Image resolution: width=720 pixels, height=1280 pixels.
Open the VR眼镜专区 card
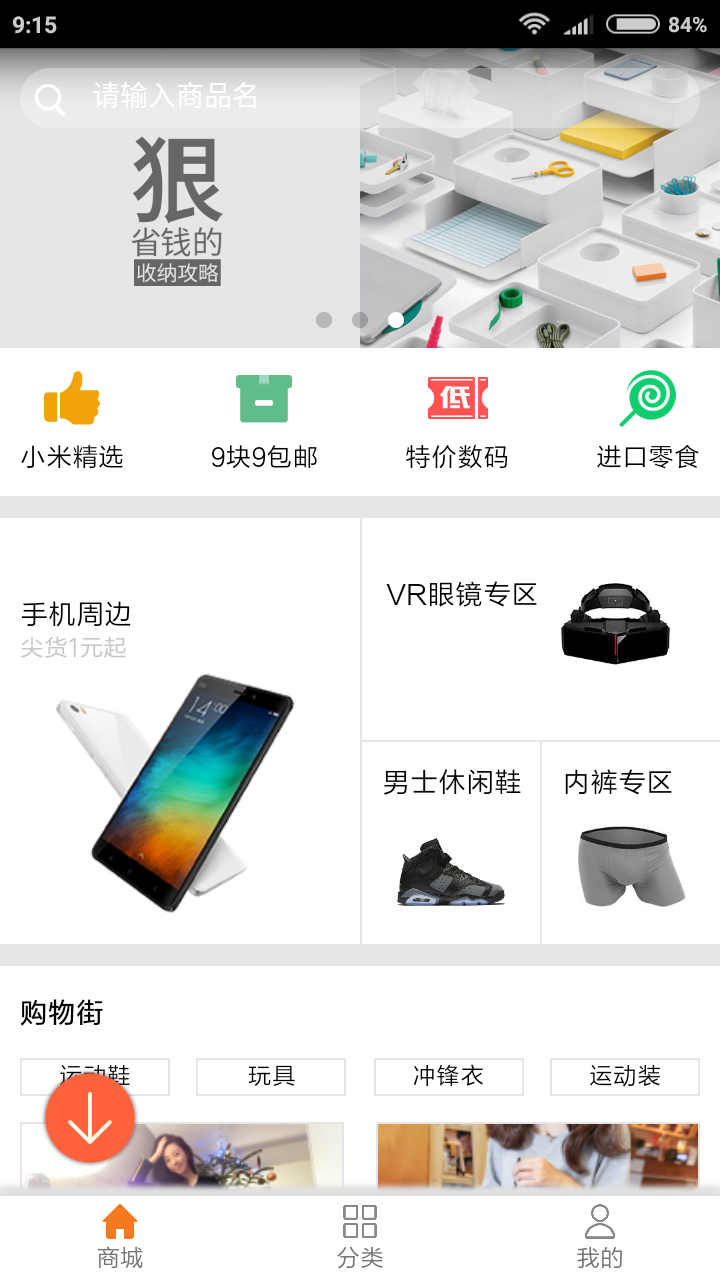tap(540, 628)
